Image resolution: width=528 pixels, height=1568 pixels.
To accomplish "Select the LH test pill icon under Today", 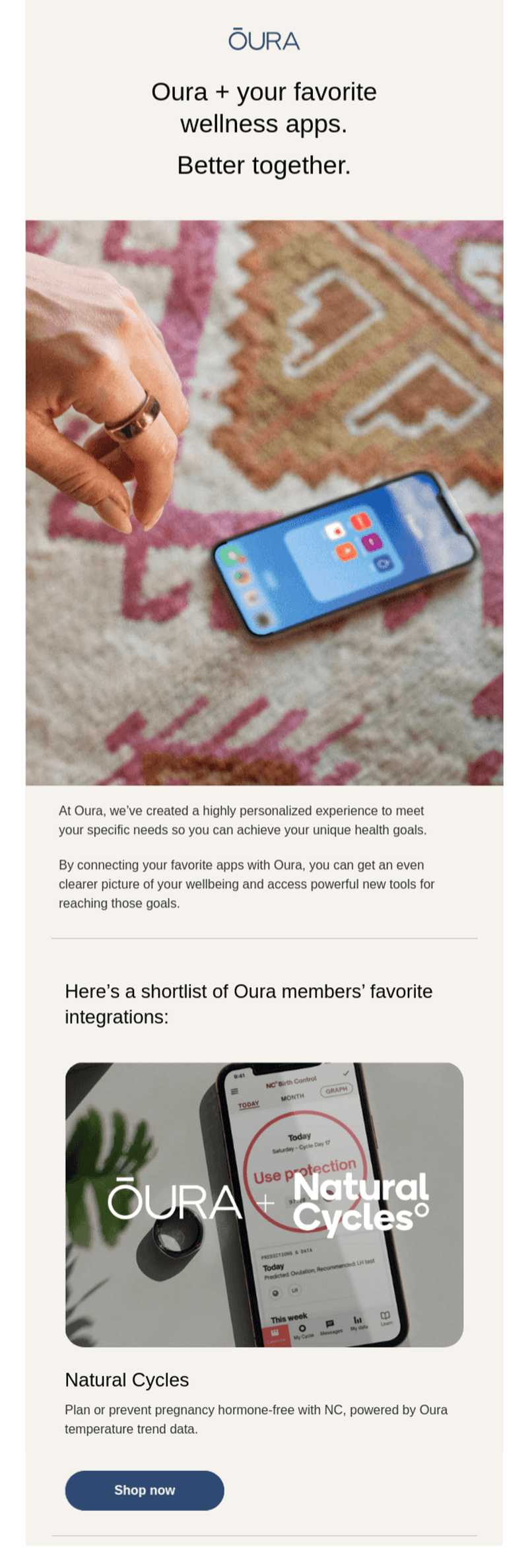I will 295,1290.
